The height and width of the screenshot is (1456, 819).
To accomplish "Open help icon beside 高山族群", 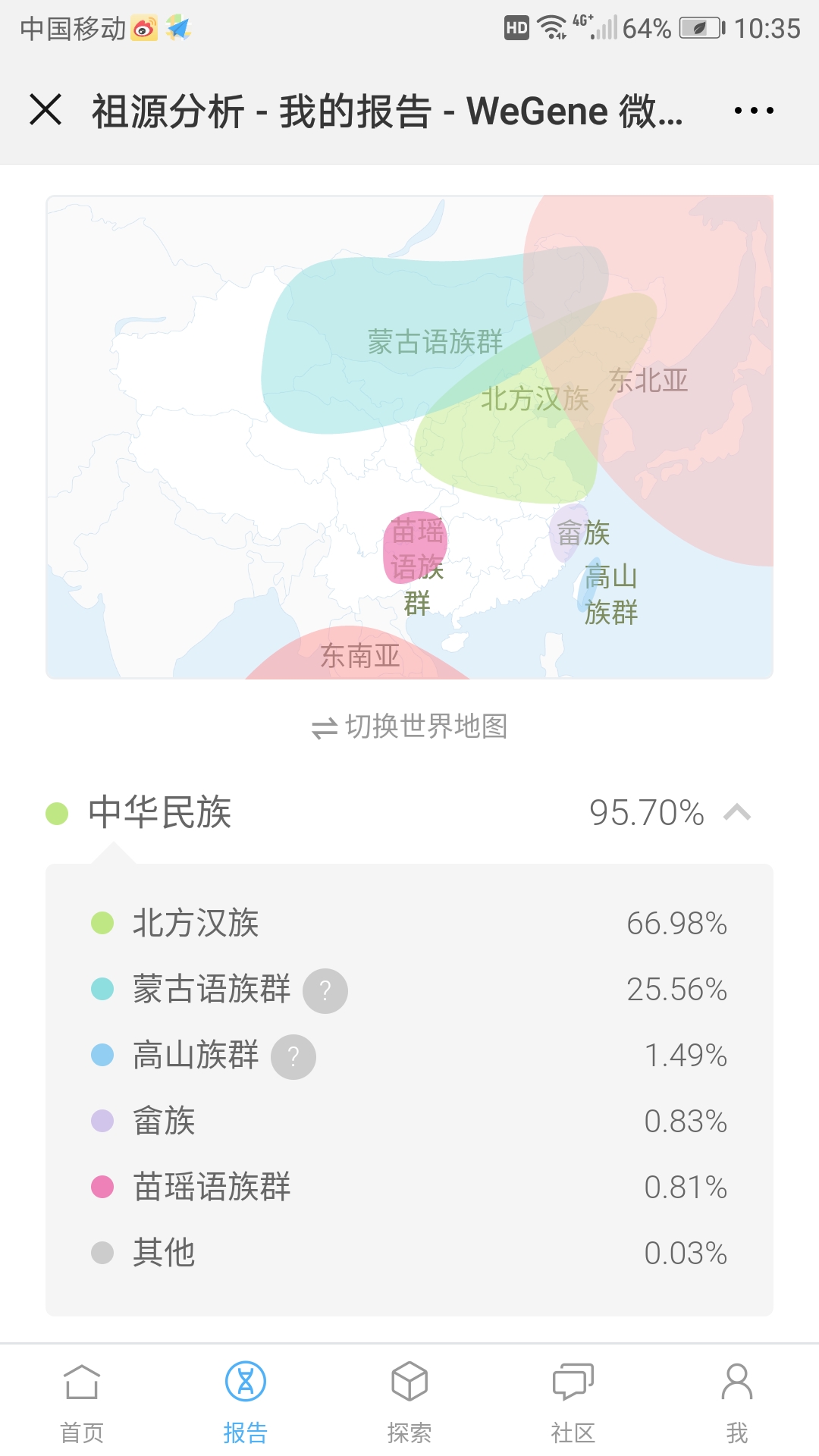I will coord(293,1056).
